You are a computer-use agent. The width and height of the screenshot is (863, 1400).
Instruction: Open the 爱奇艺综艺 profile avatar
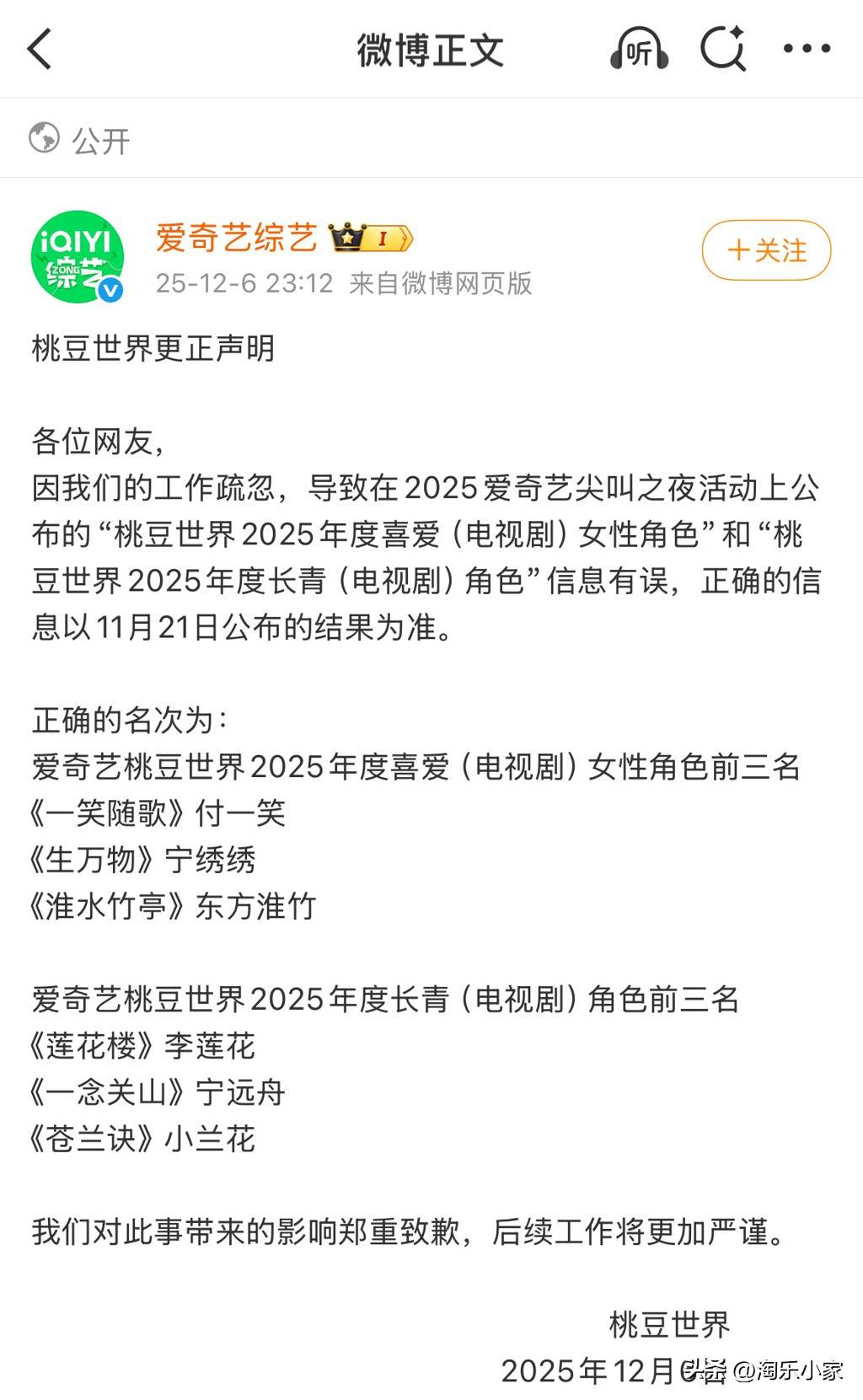click(78, 256)
